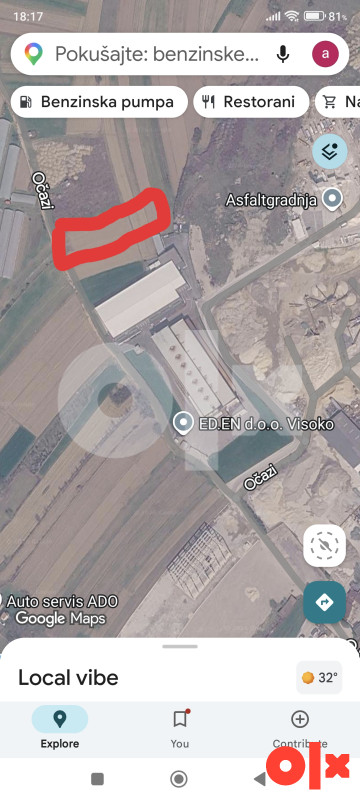
Task: Select the Benzinska pumpa chip
Action: tap(99, 102)
